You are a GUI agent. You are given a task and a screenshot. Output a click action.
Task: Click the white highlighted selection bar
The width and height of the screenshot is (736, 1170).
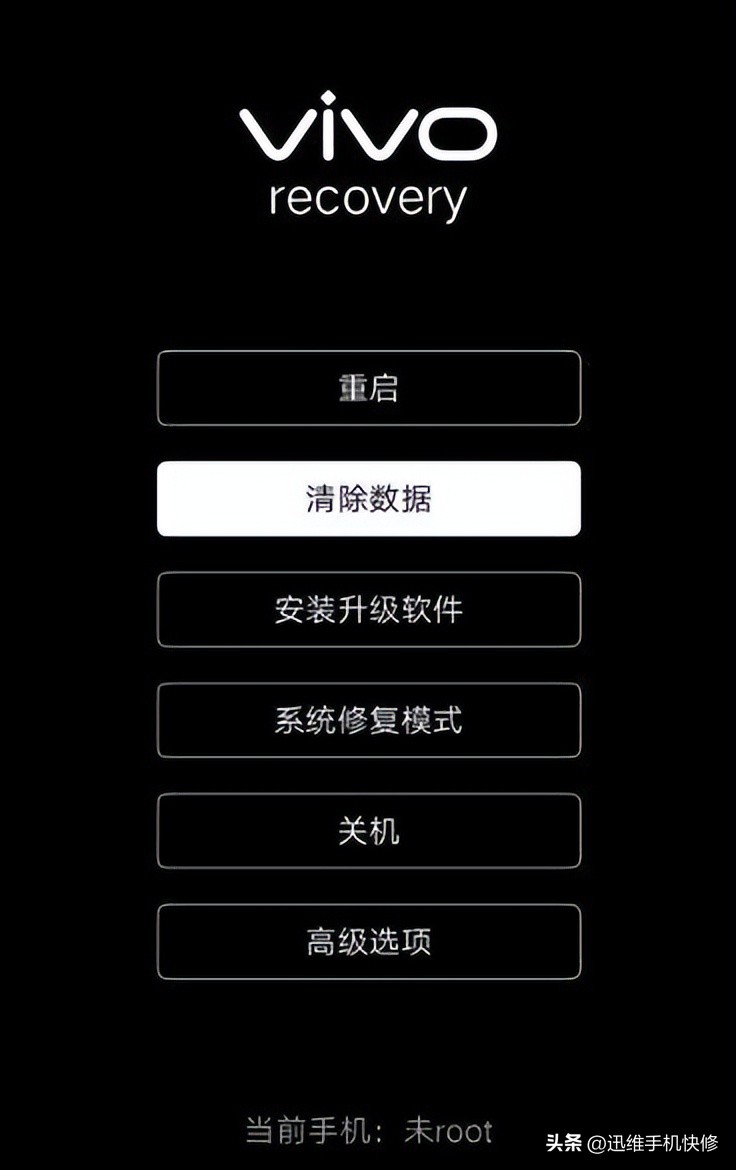(x=368, y=498)
